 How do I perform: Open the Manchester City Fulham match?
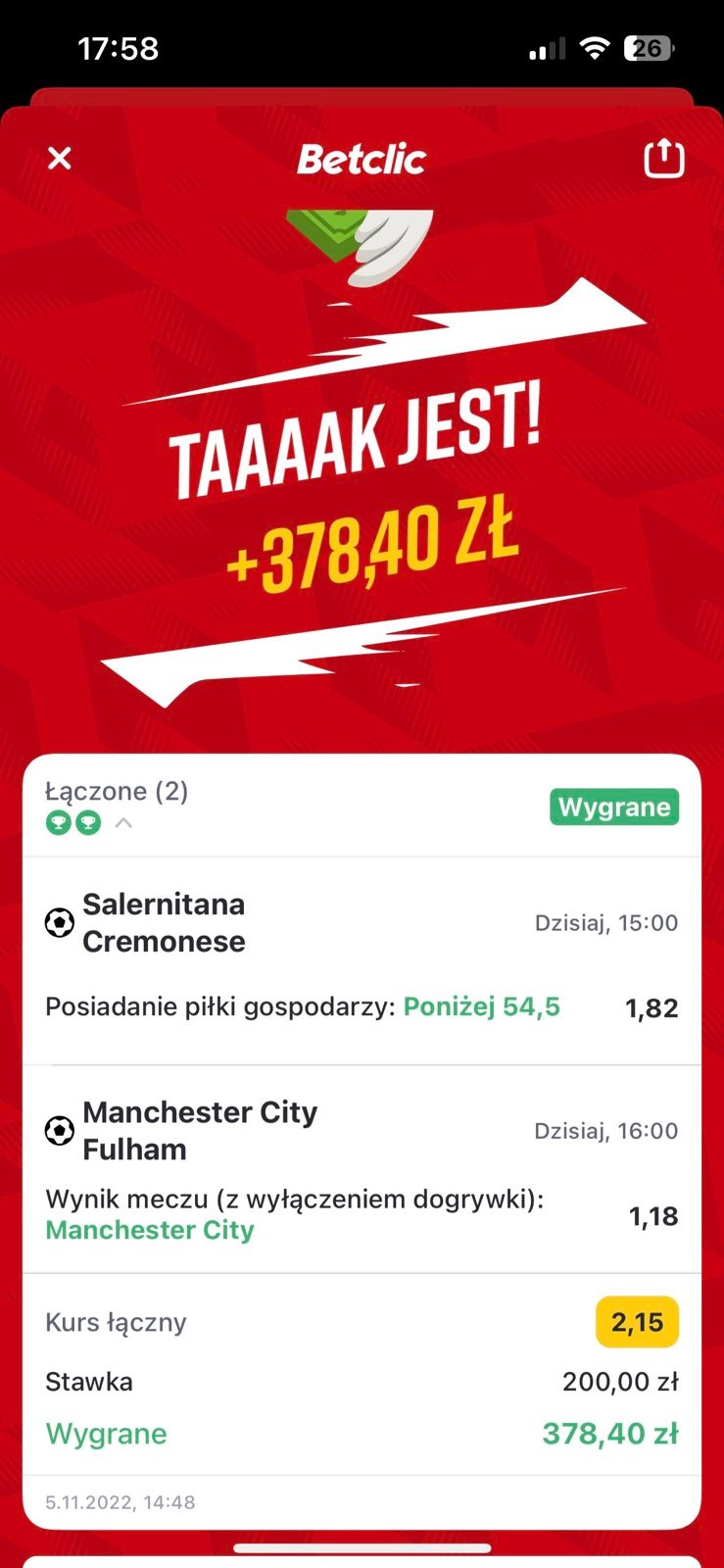pos(200,1130)
